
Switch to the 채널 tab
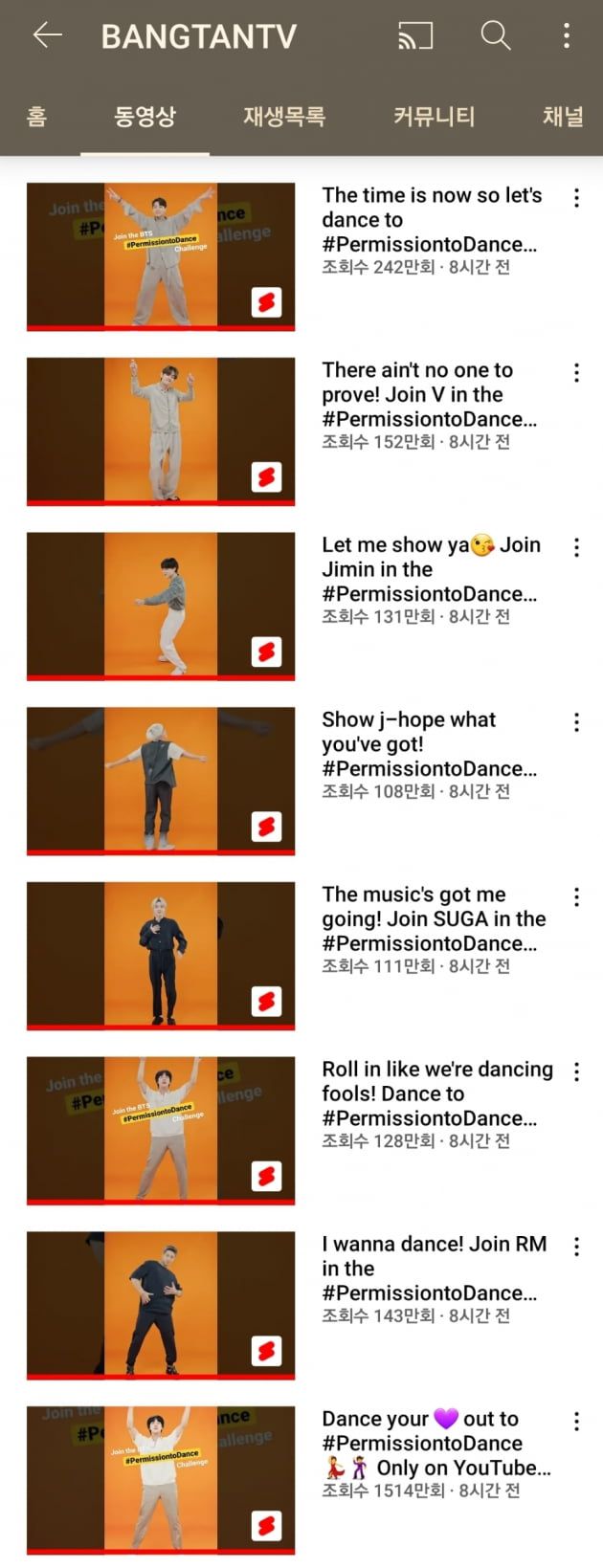click(563, 117)
